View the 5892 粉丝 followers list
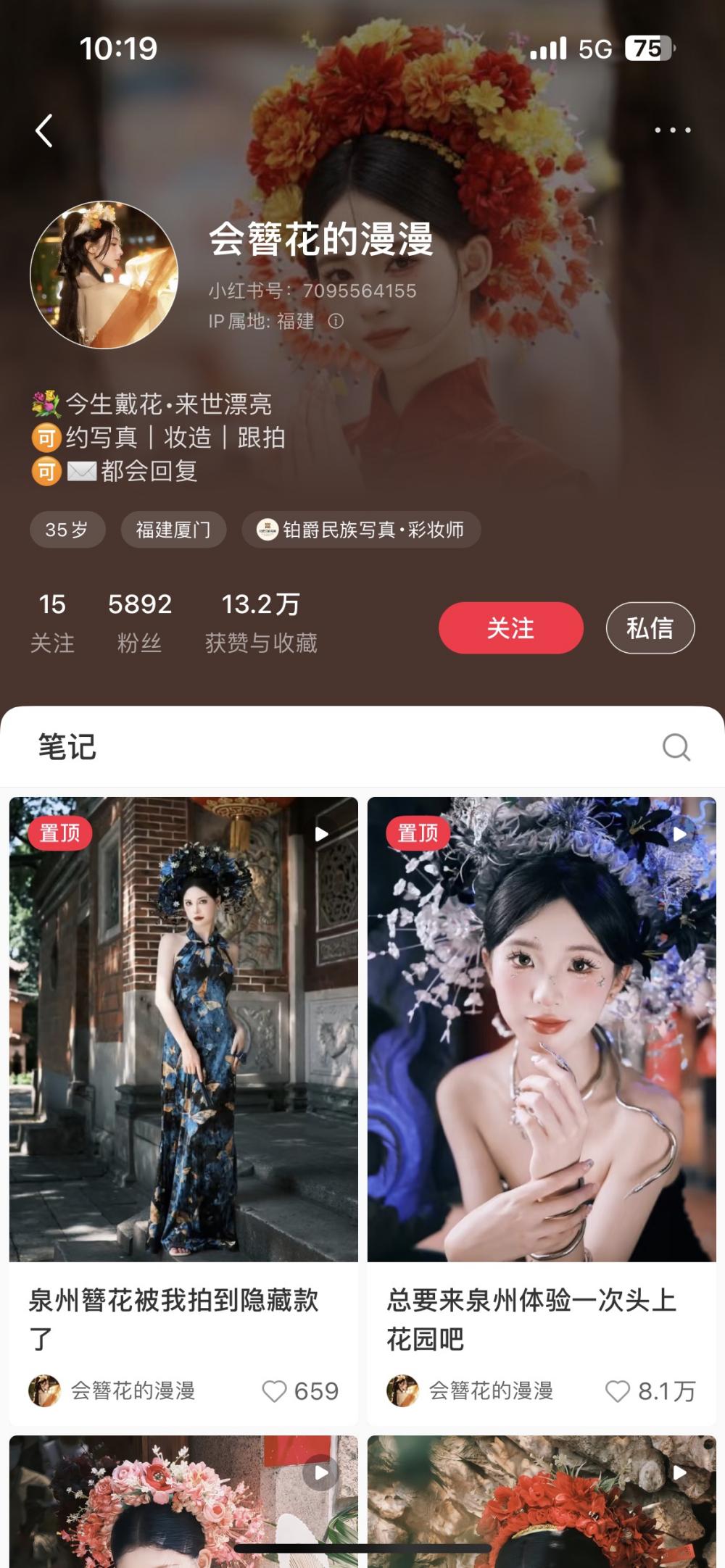 point(140,622)
